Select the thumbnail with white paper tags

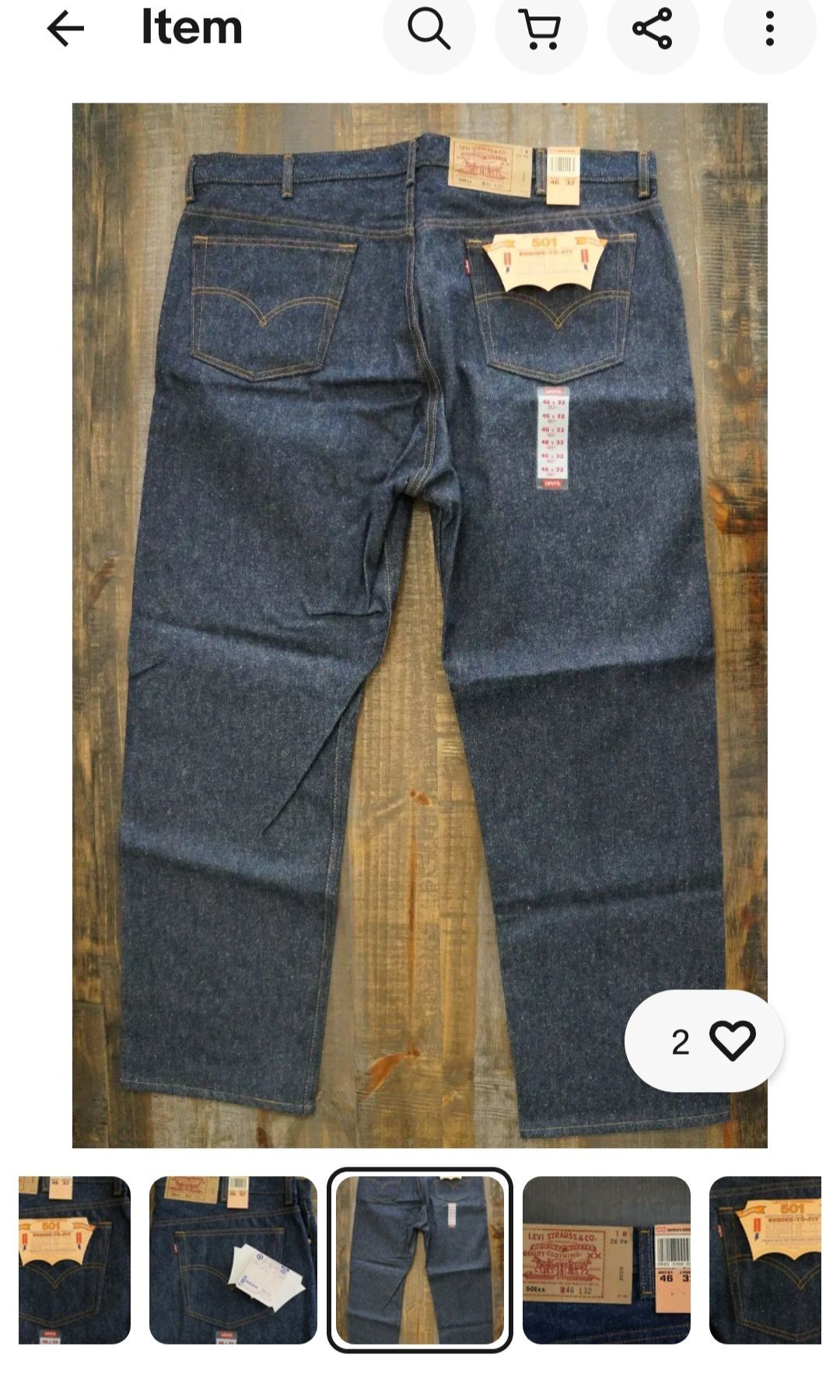tap(233, 1260)
